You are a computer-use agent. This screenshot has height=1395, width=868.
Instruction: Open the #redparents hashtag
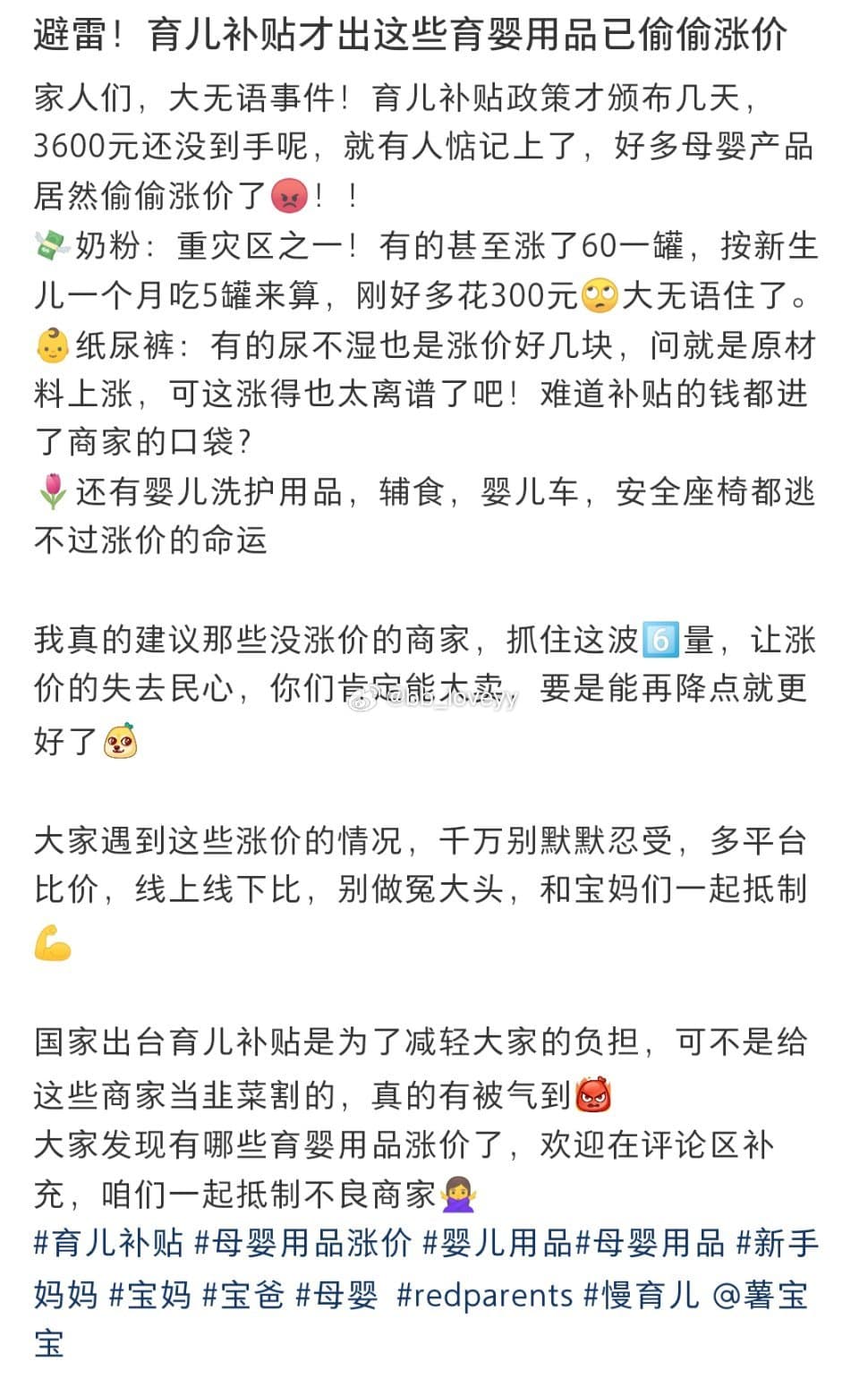pyautogui.click(x=484, y=1295)
